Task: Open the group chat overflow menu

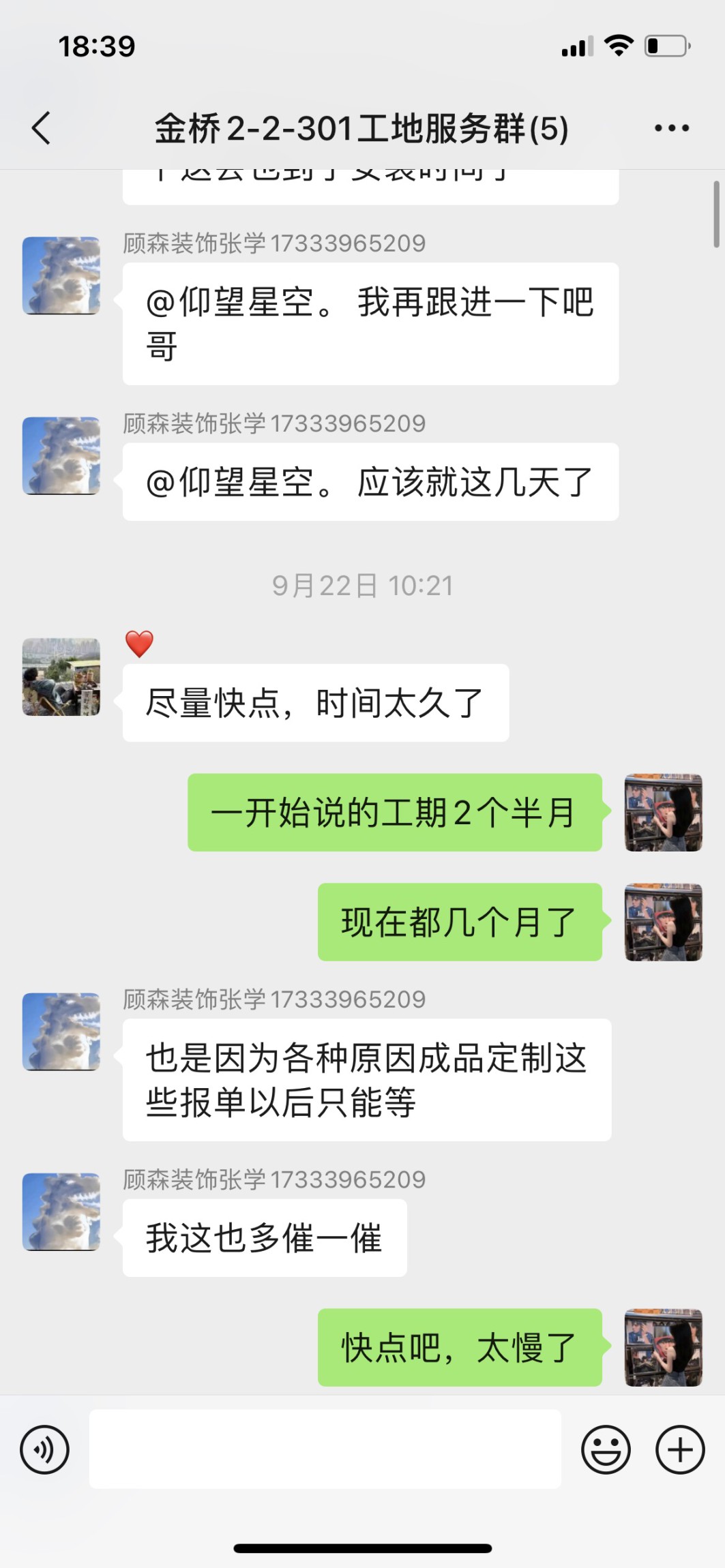Action: (671, 128)
